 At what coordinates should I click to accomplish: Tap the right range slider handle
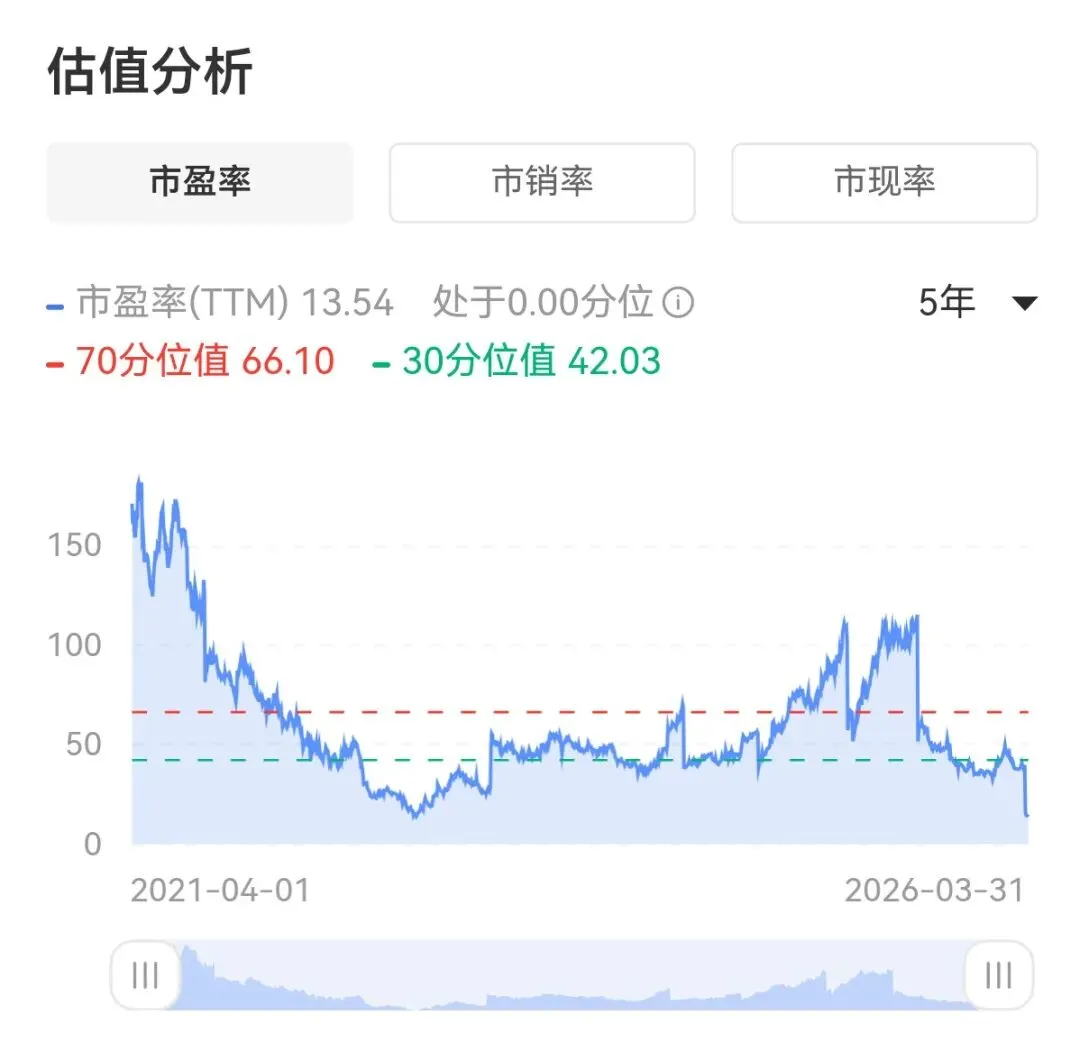click(999, 975)
